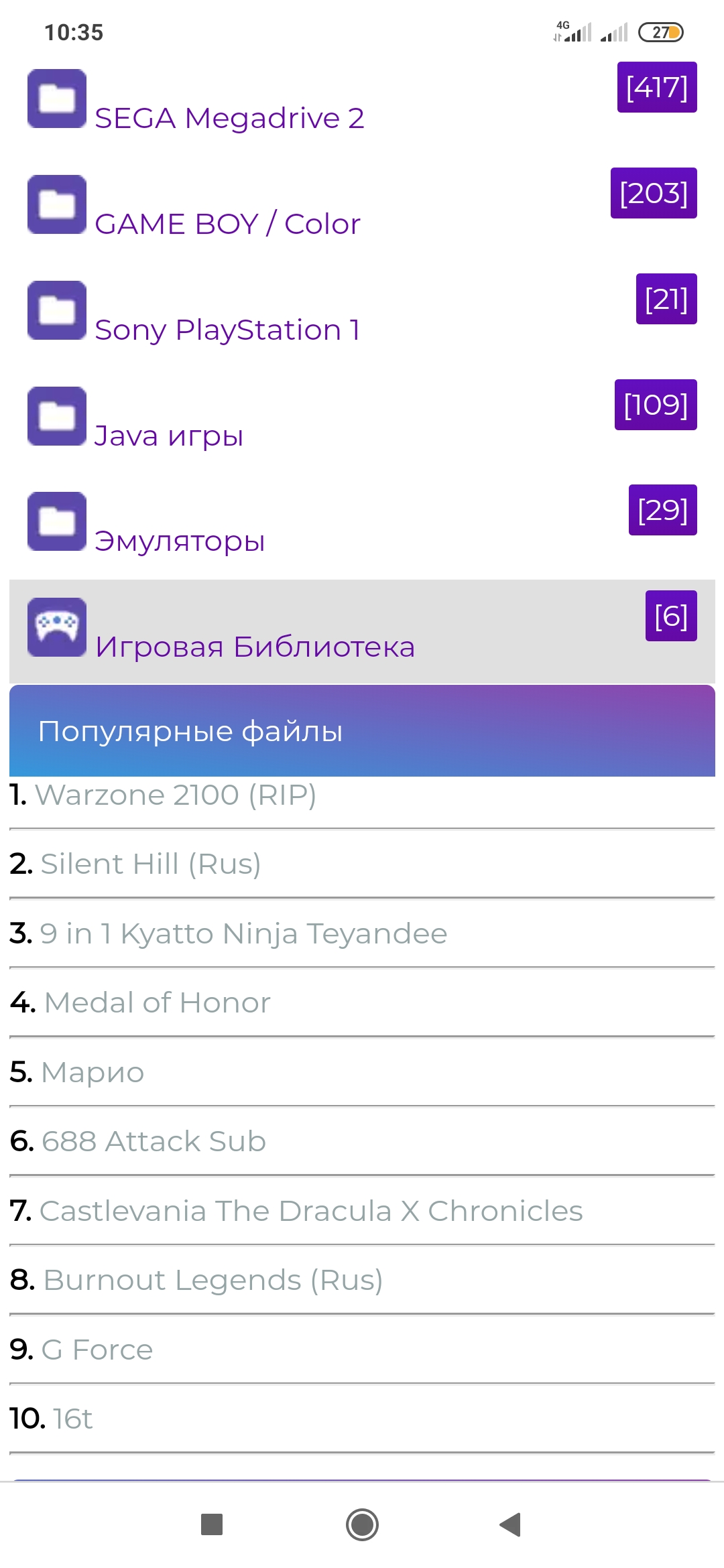Tap the 16t popular file
Image resolution: width=724 pixels, height=1568 pixels.
[72, 1419]
